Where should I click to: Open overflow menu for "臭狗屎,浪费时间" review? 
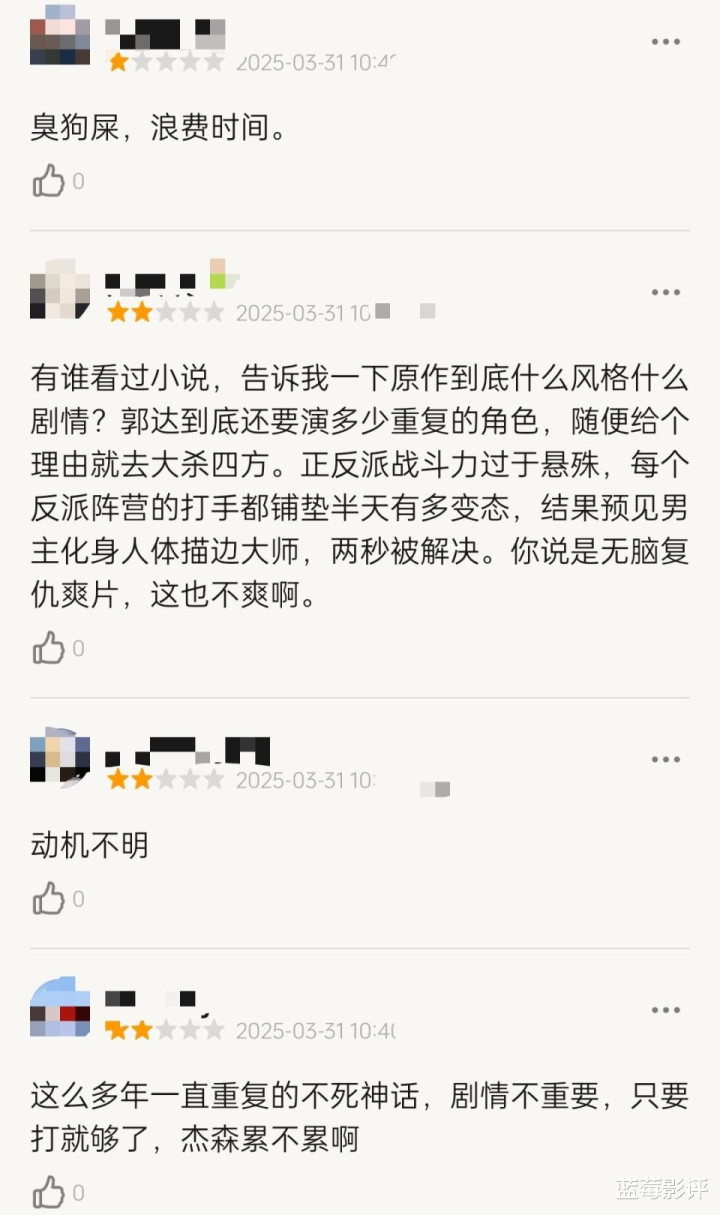pos(666,41)
